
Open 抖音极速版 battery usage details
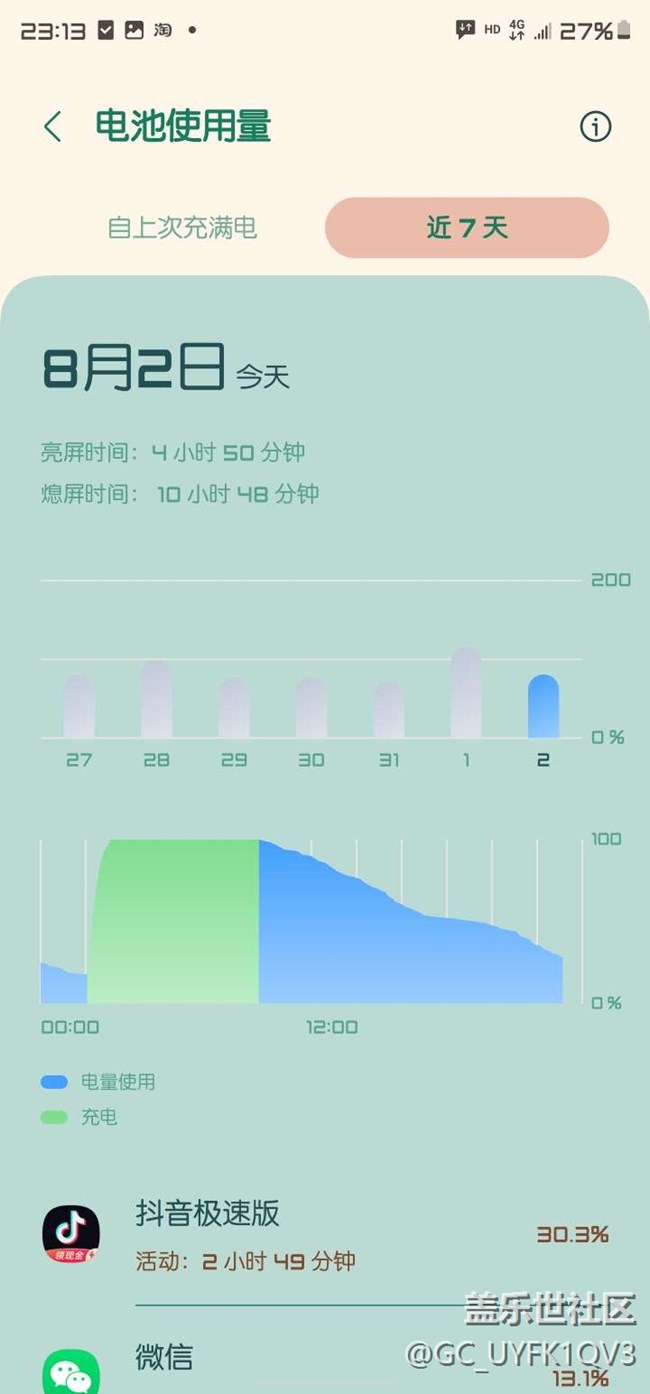pos(325,1235)
